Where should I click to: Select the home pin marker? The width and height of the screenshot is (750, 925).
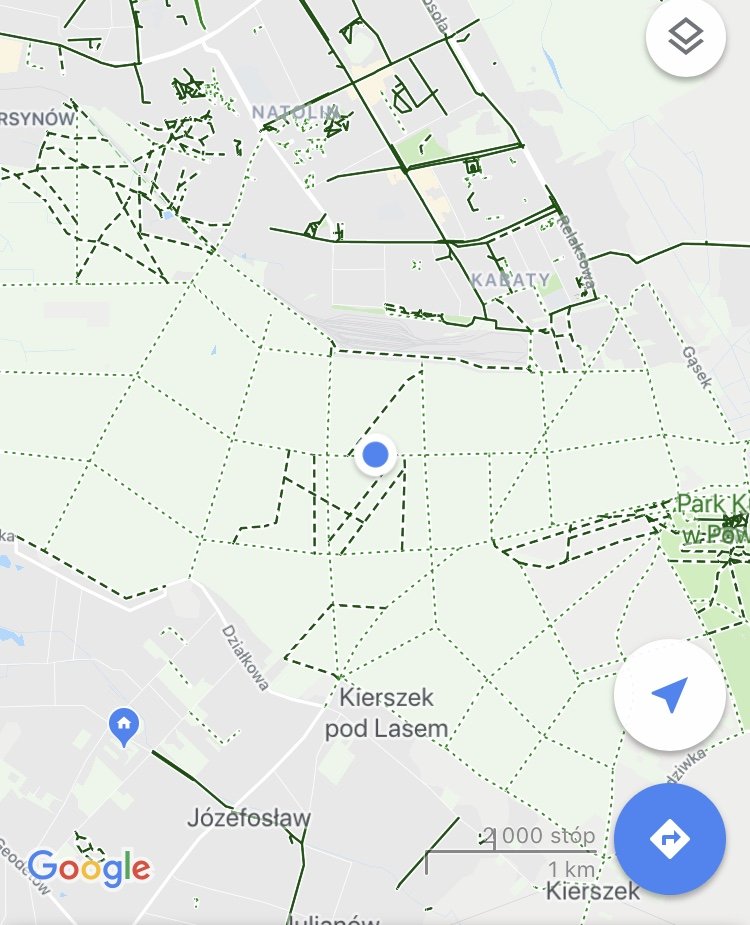[124, 724]
